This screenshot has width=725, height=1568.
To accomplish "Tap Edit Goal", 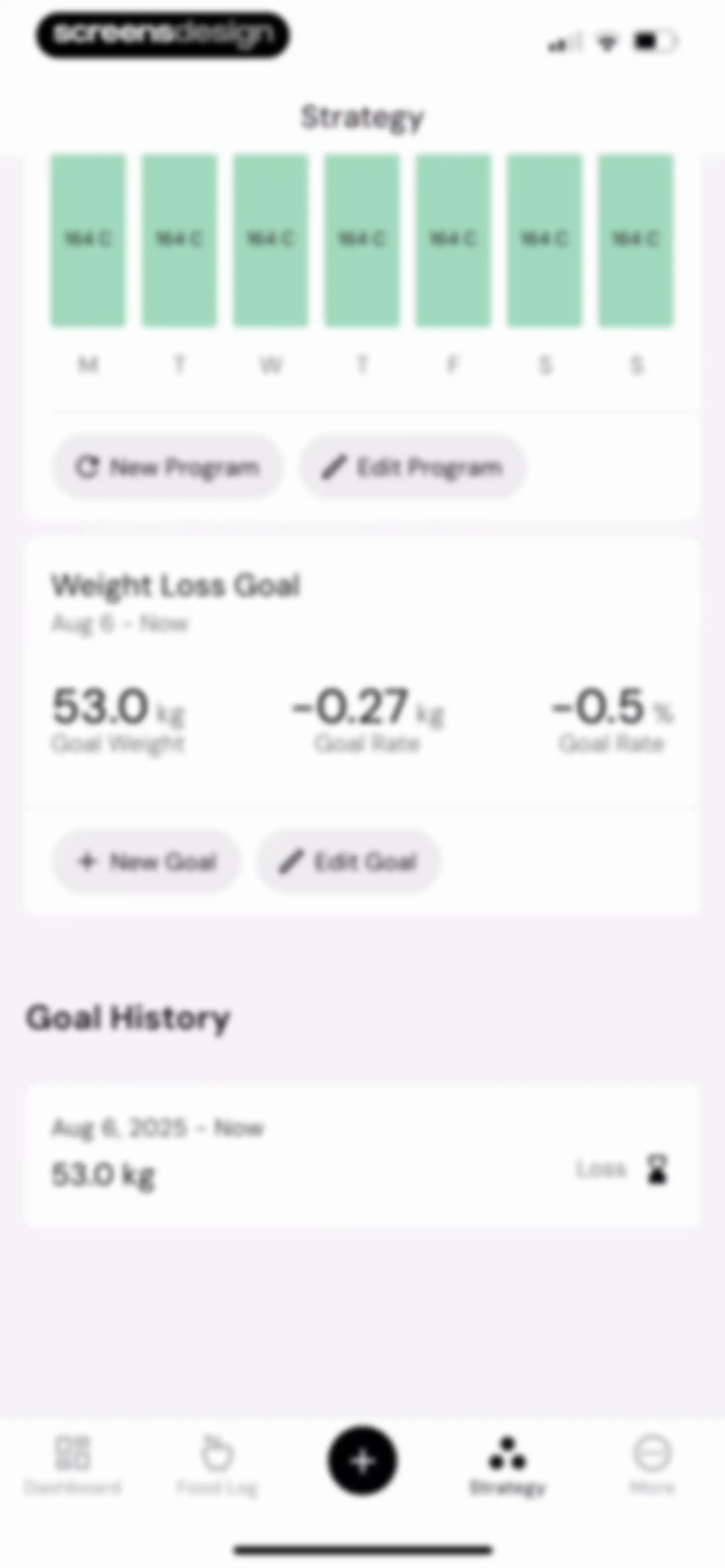I will click(x=348, y=861).
